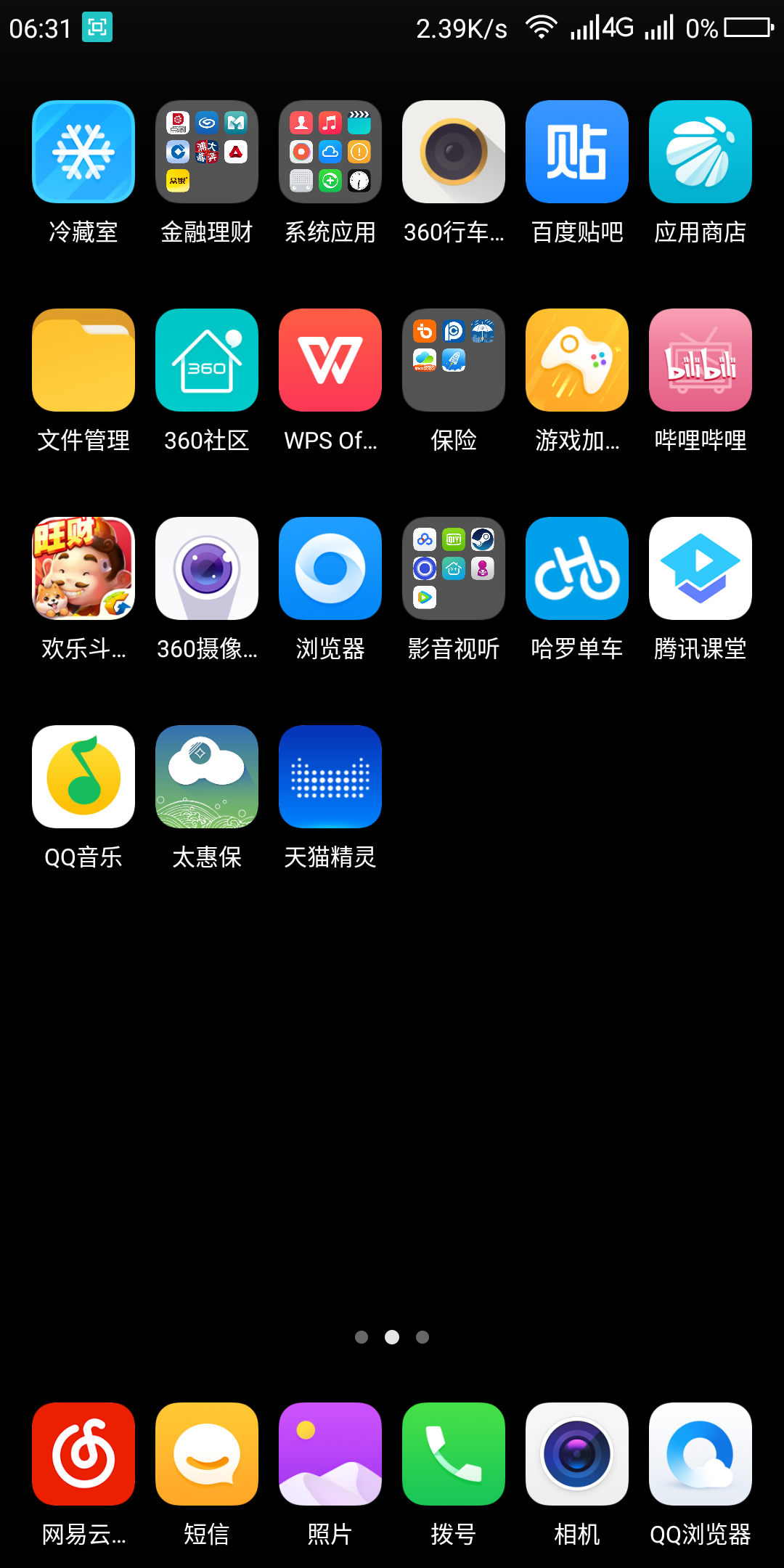Image resolution: width=784 pixels, height=1568 pixels.
Task: Open the 金融理财 folder
Action: point(207,152)
